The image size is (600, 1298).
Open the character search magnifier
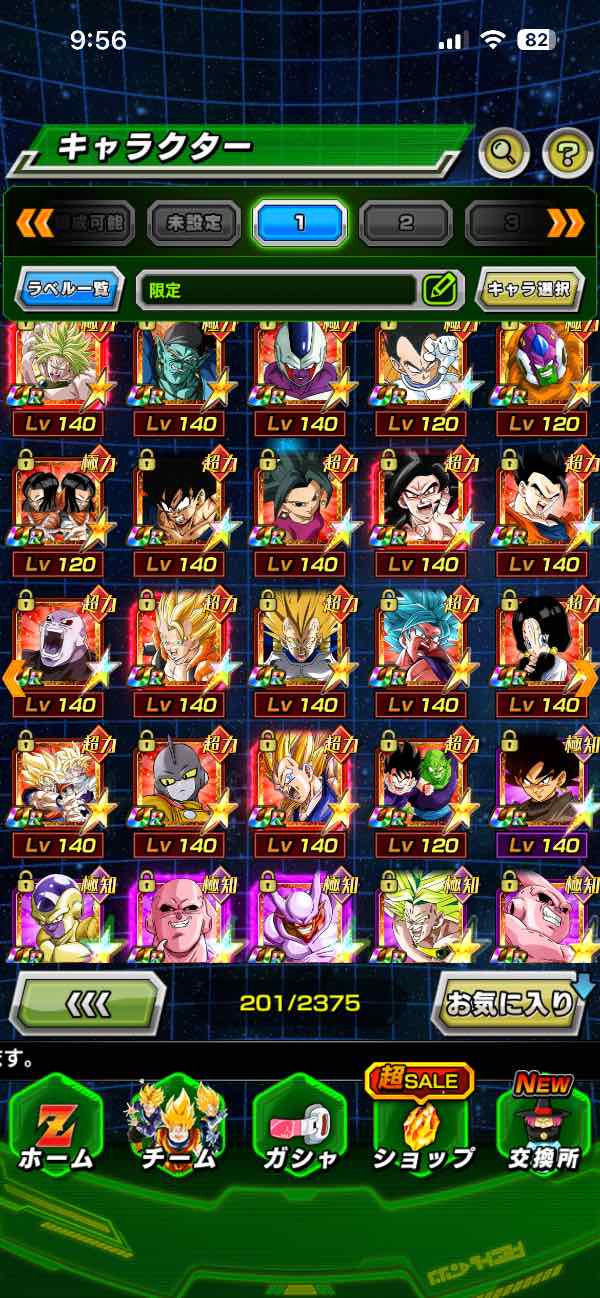503,153
